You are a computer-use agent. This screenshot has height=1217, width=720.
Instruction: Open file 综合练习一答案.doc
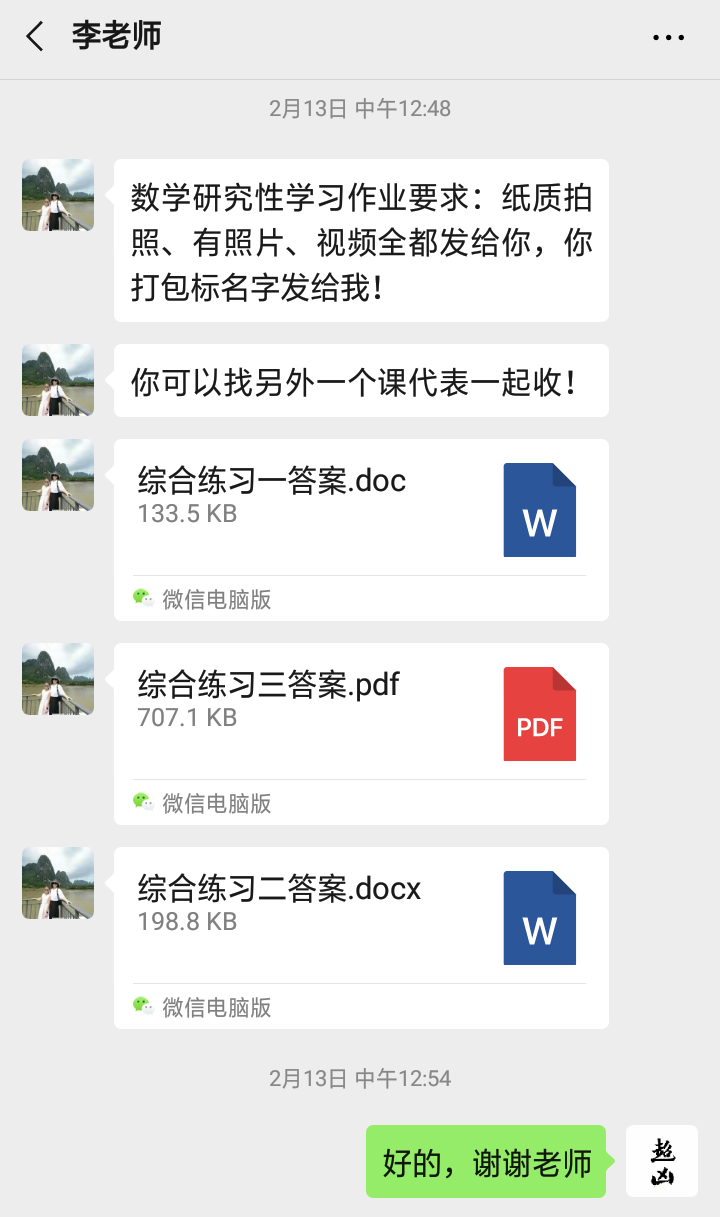point(361,530)
